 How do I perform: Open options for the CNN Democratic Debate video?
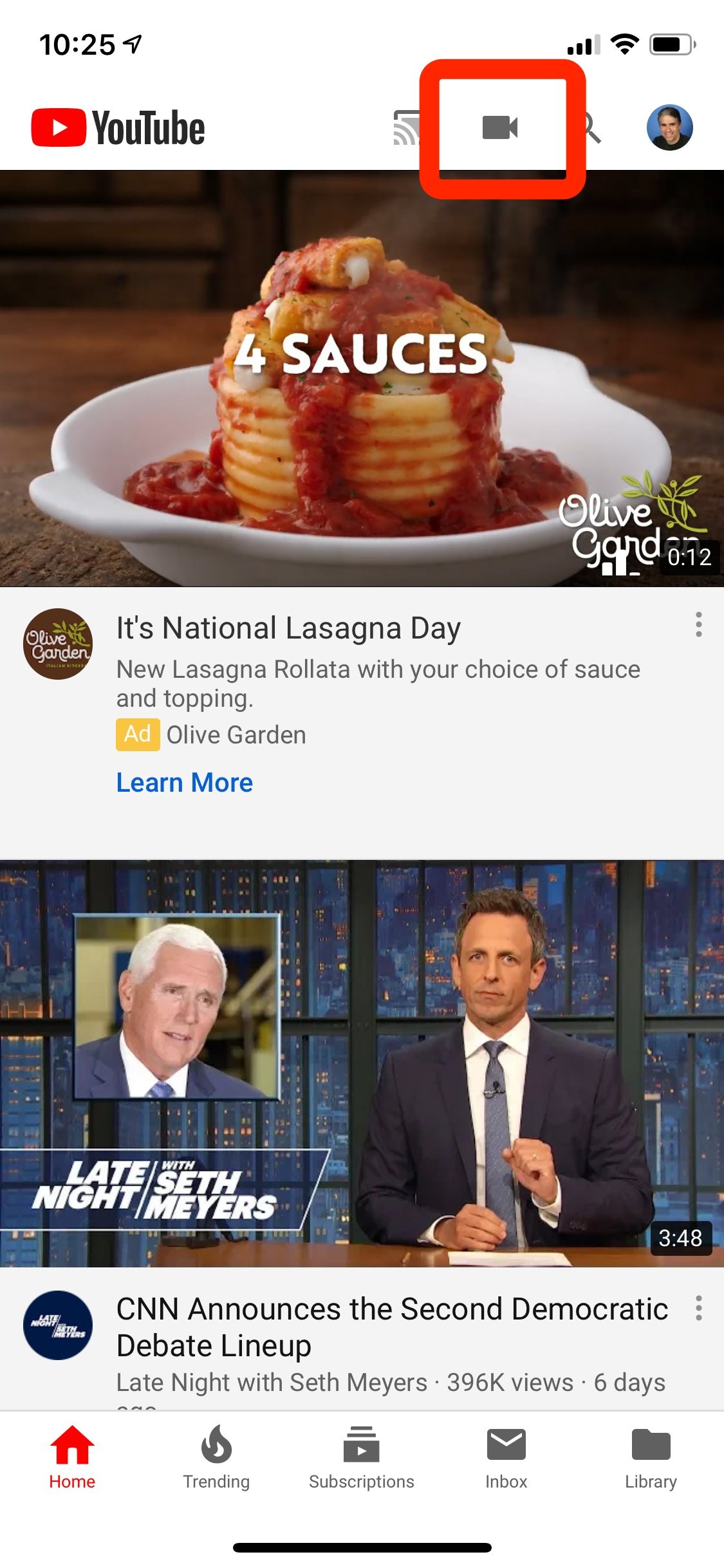pyautogui.click(x=698, y=1308)
